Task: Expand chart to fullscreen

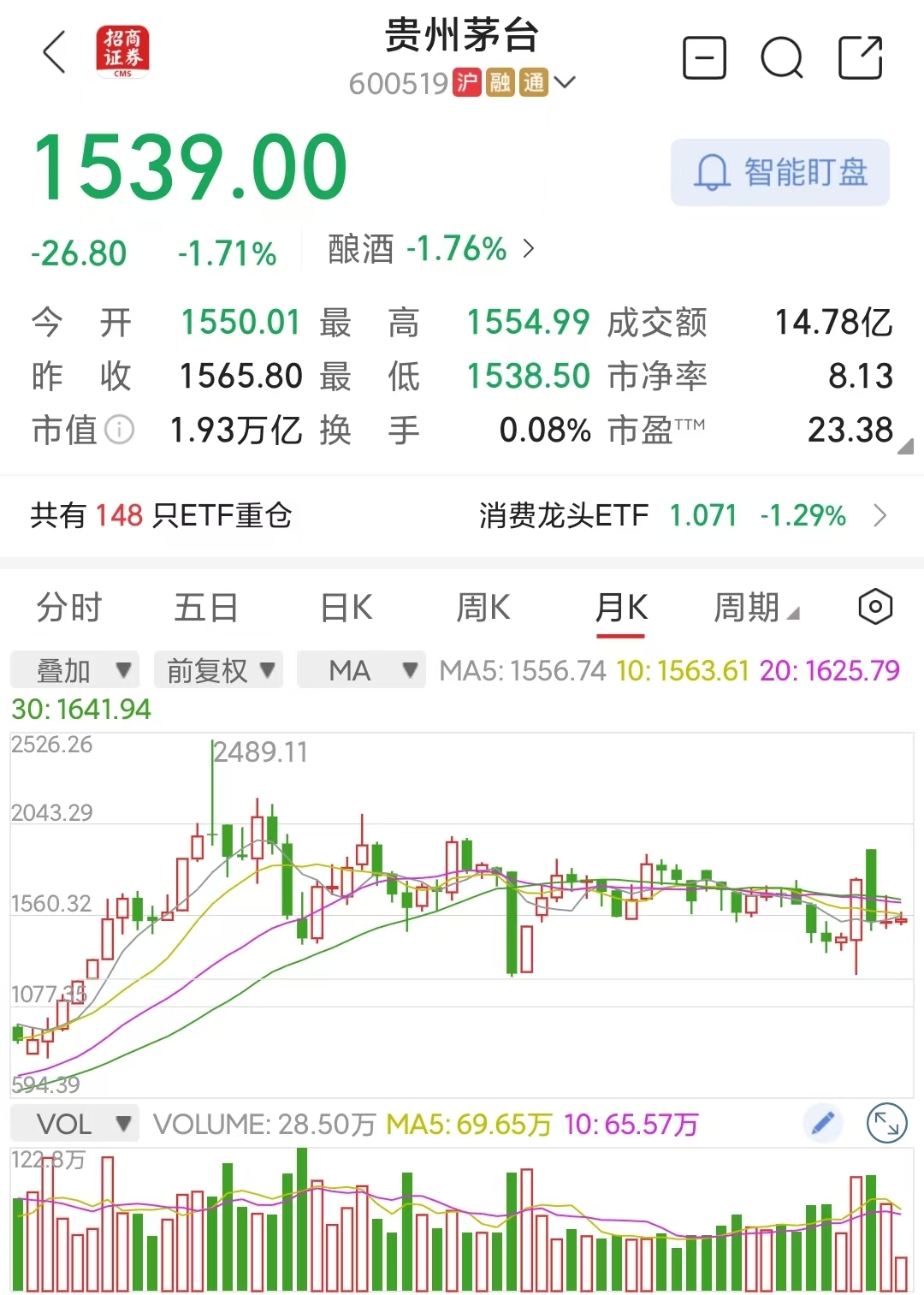Action: click(x=886, y=1124)
